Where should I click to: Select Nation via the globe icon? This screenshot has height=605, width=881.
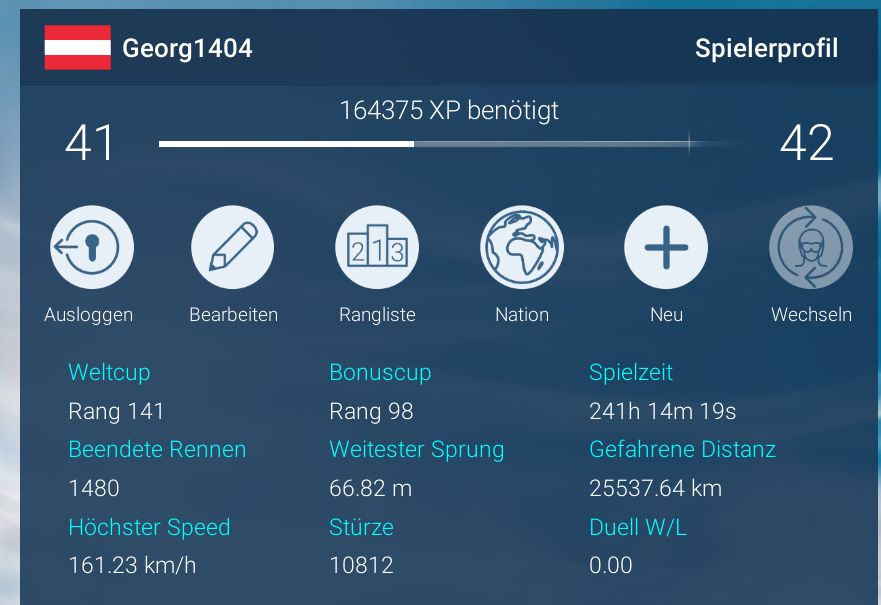(522, 247)
